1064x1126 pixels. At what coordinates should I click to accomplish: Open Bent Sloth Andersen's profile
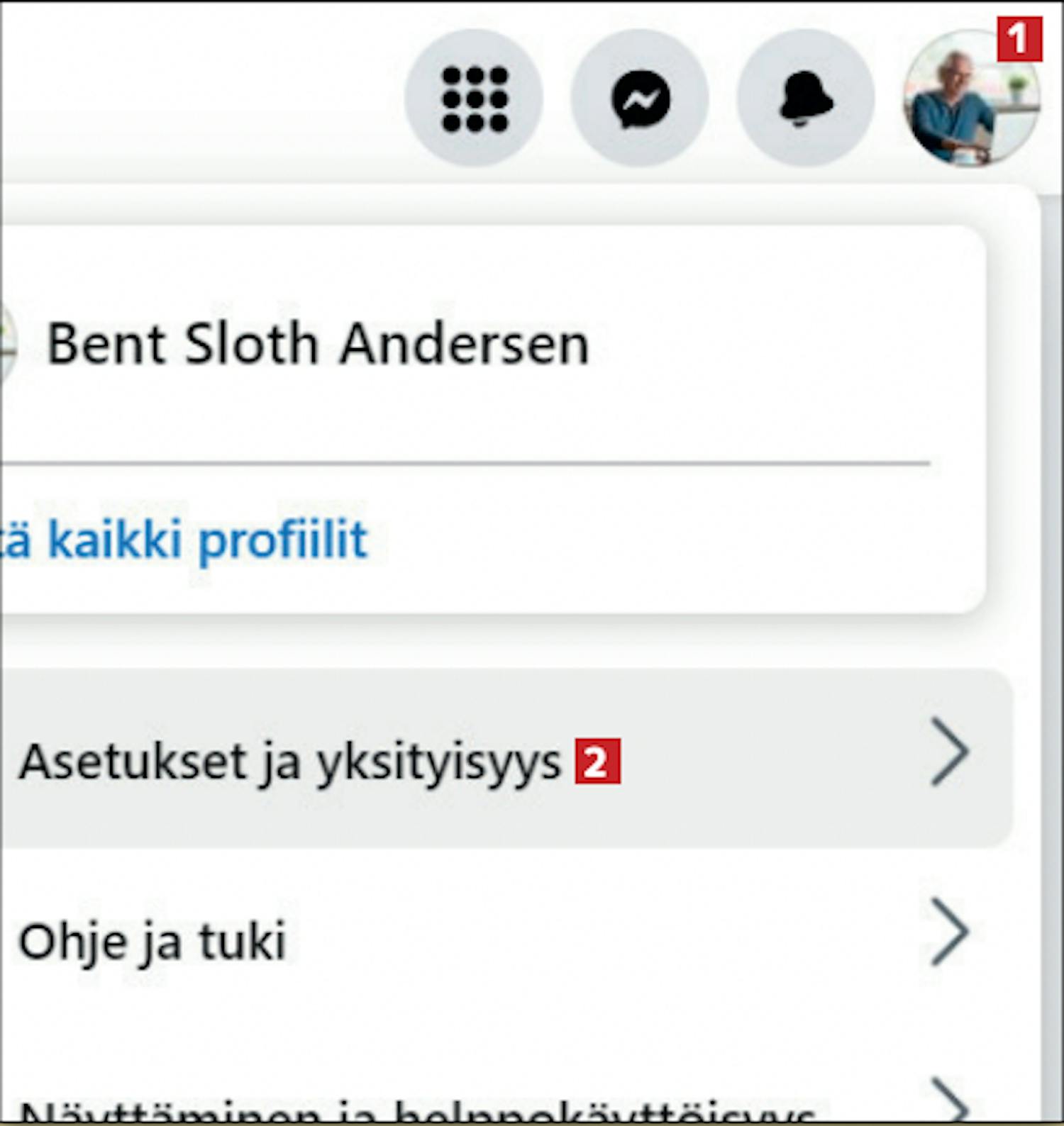[318, 345]
